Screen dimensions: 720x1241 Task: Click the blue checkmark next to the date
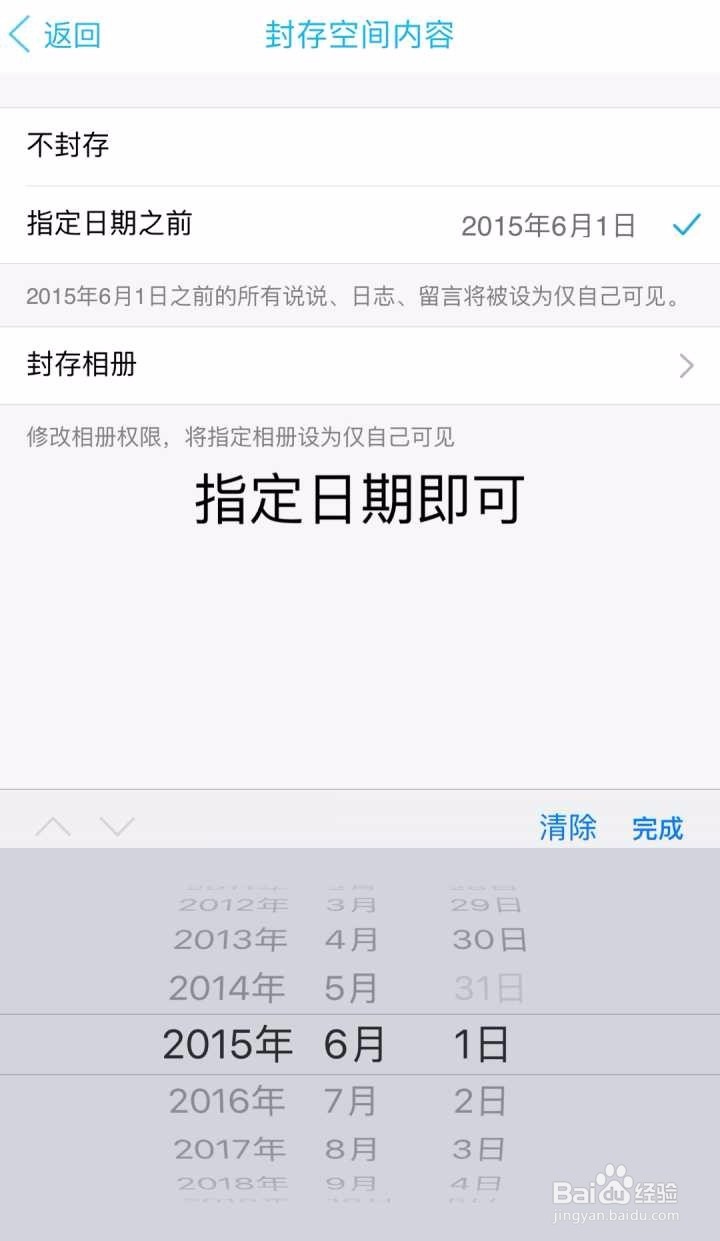686,225
